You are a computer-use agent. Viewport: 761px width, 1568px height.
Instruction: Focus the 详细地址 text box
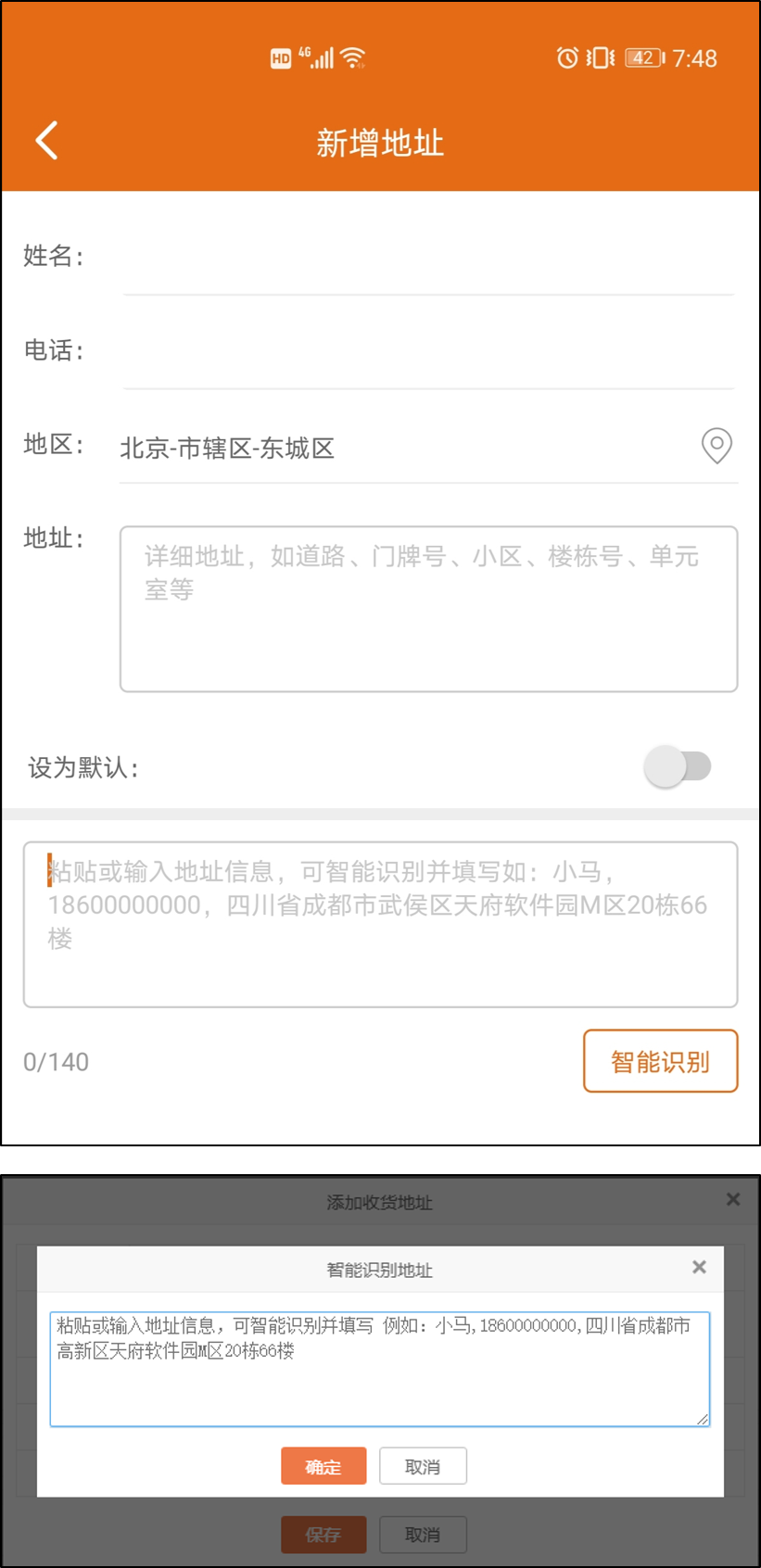[x=428, y=609]
